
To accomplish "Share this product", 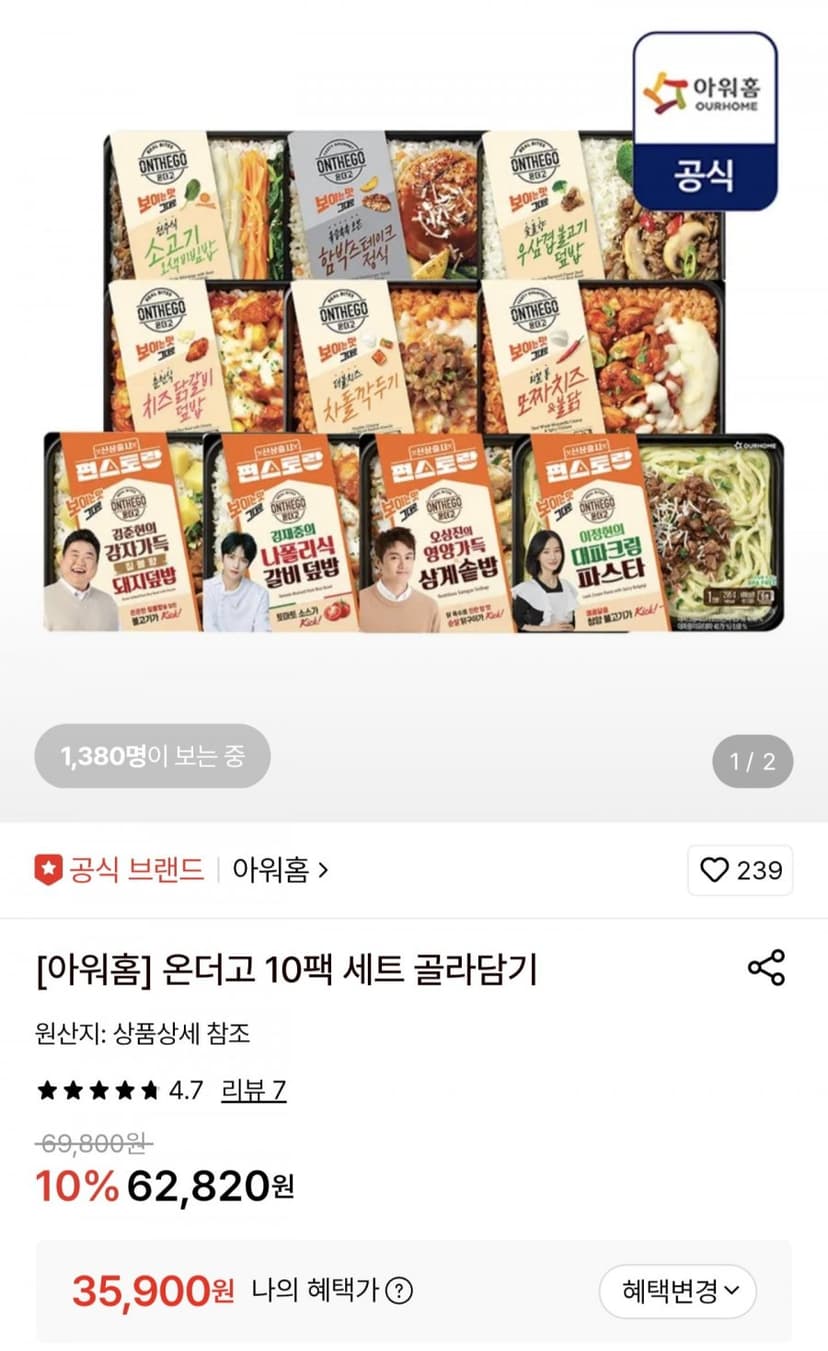I will (766, 968).
